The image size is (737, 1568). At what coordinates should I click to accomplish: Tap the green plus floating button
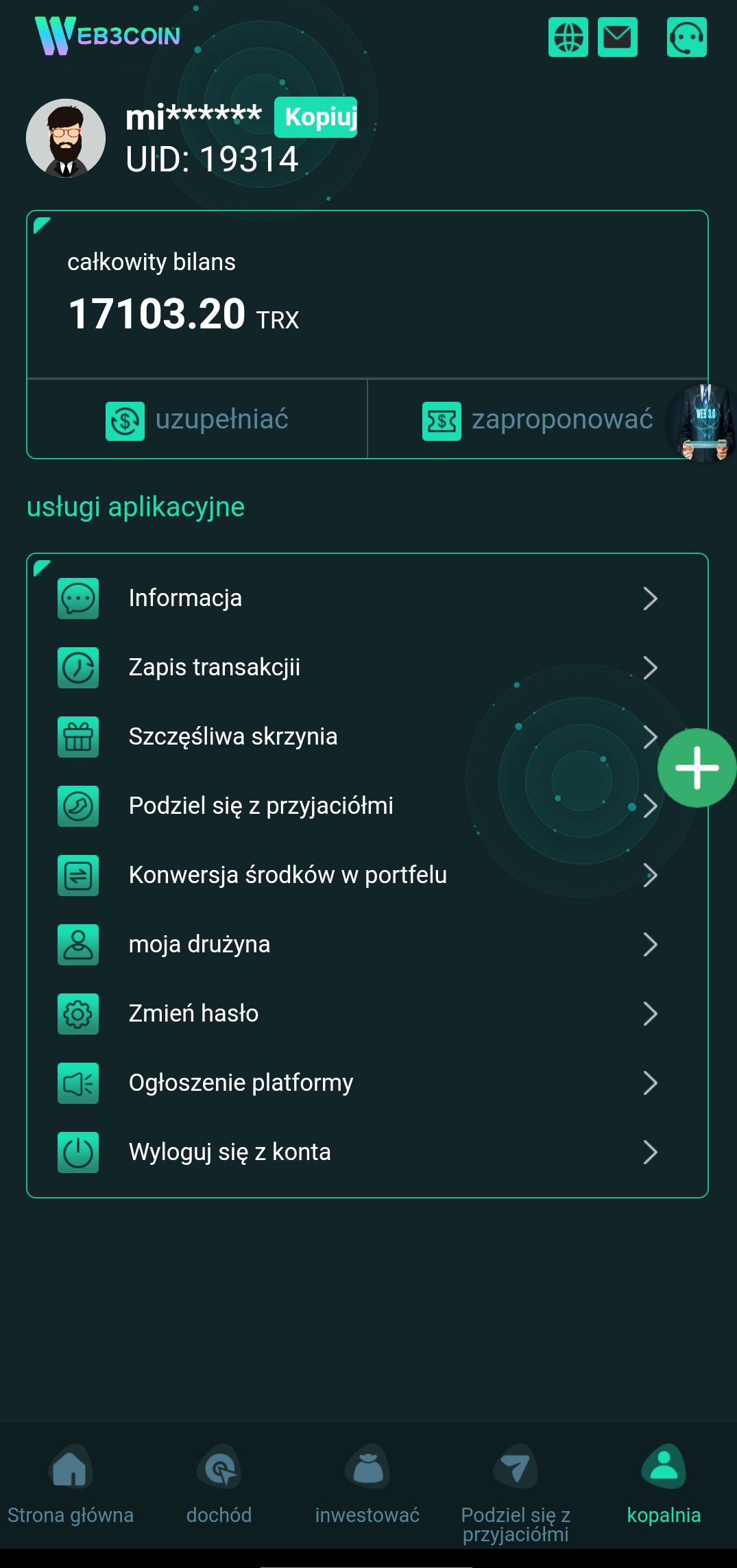(x=697, y=768)
